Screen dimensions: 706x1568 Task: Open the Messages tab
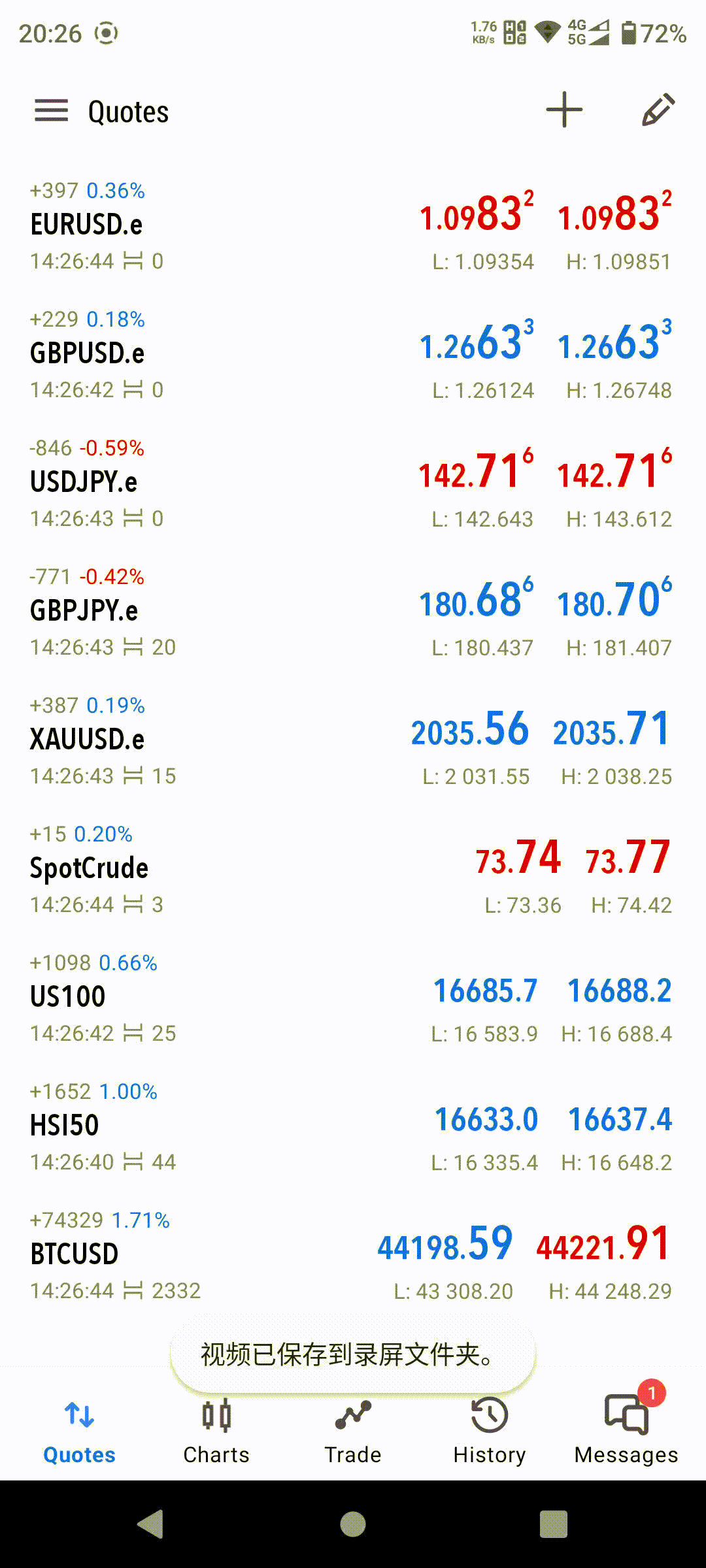point(626,1431)
